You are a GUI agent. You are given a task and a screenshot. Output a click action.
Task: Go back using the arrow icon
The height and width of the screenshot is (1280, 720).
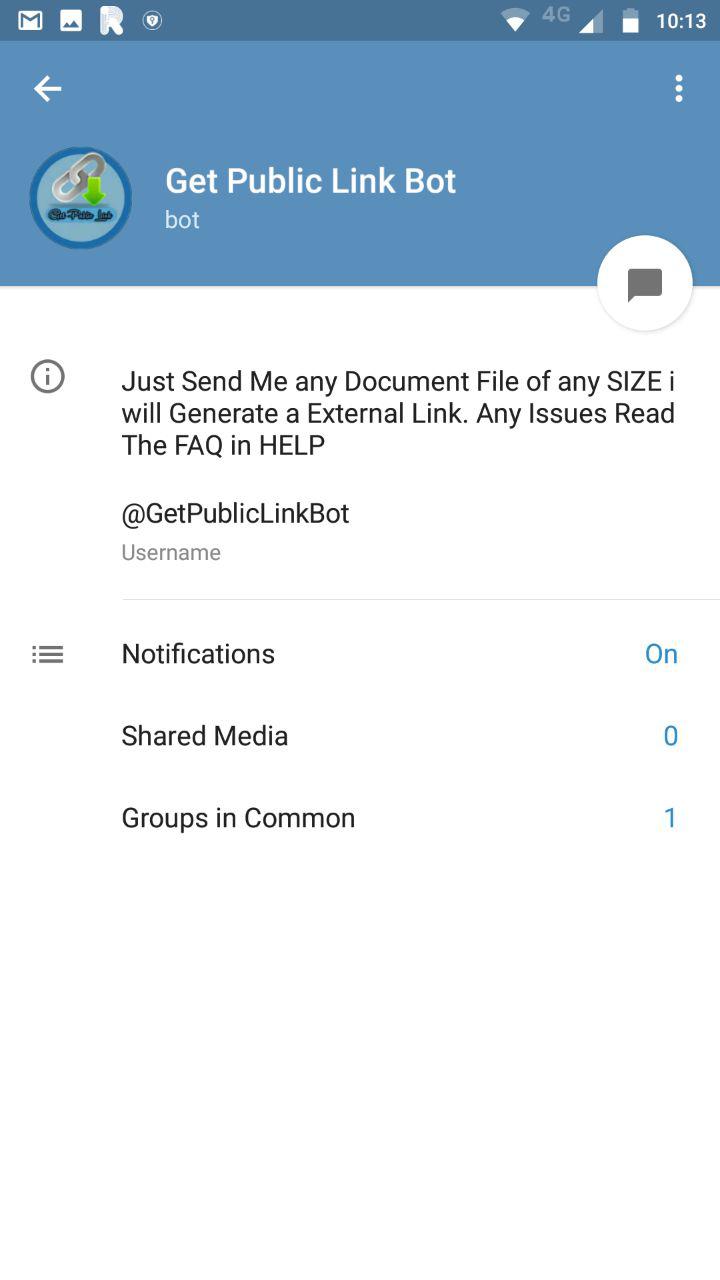pos(47,89)
